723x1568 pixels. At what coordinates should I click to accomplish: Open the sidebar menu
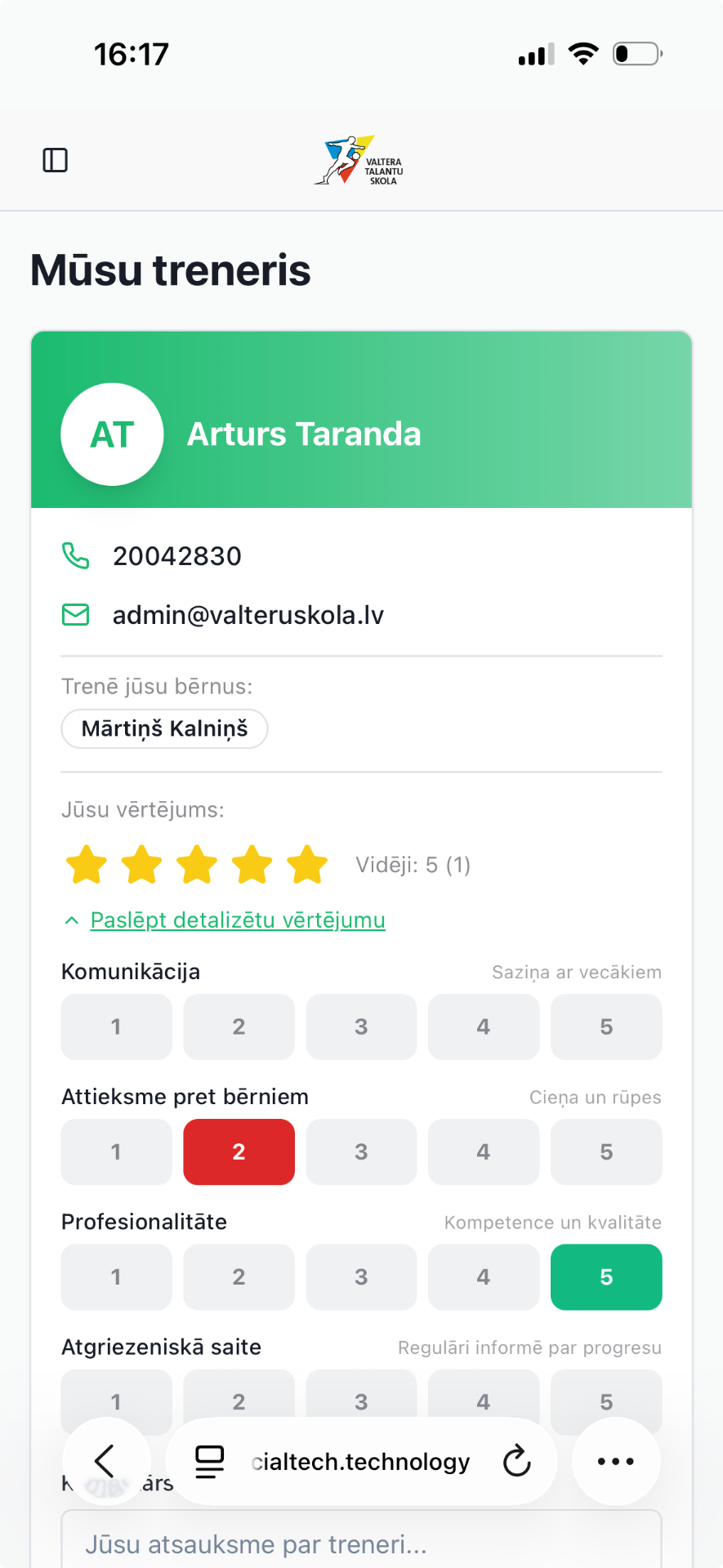point(55,160)
